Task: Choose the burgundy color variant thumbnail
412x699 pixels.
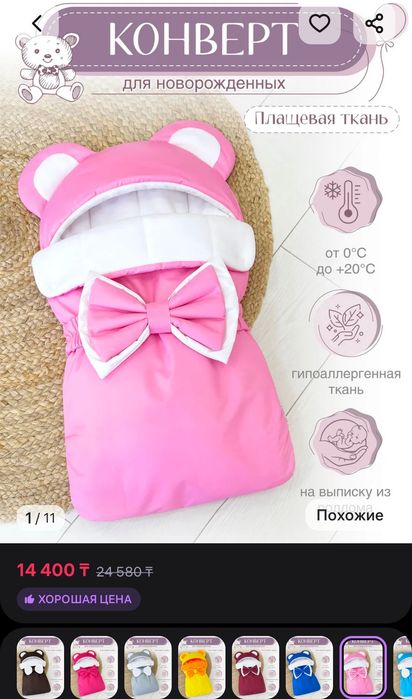Action: [255, 666]
